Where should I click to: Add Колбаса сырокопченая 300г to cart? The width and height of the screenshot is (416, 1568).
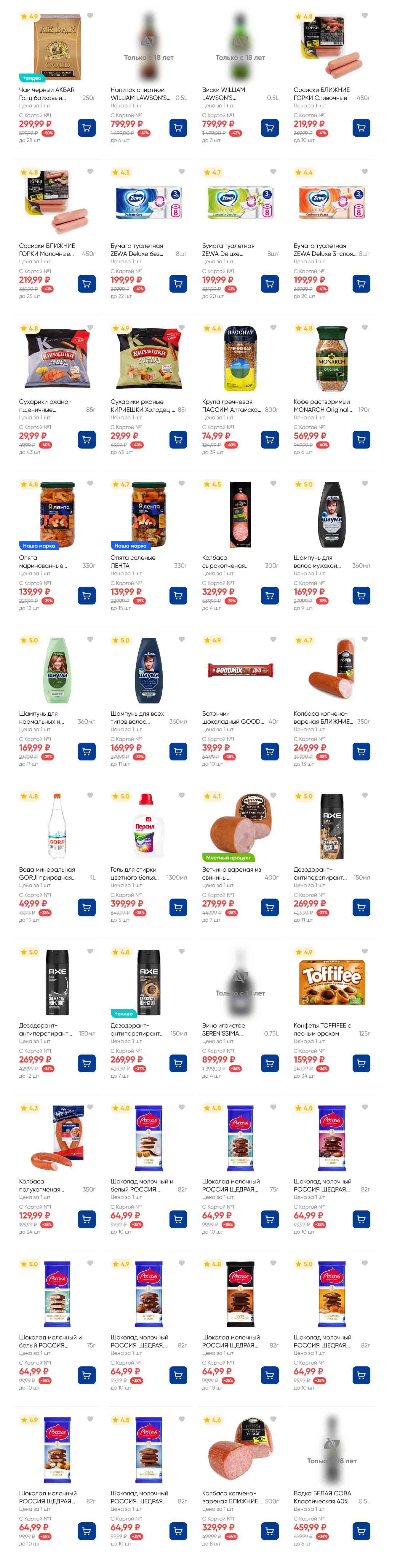pyautogui.click(x=269, y=595)
